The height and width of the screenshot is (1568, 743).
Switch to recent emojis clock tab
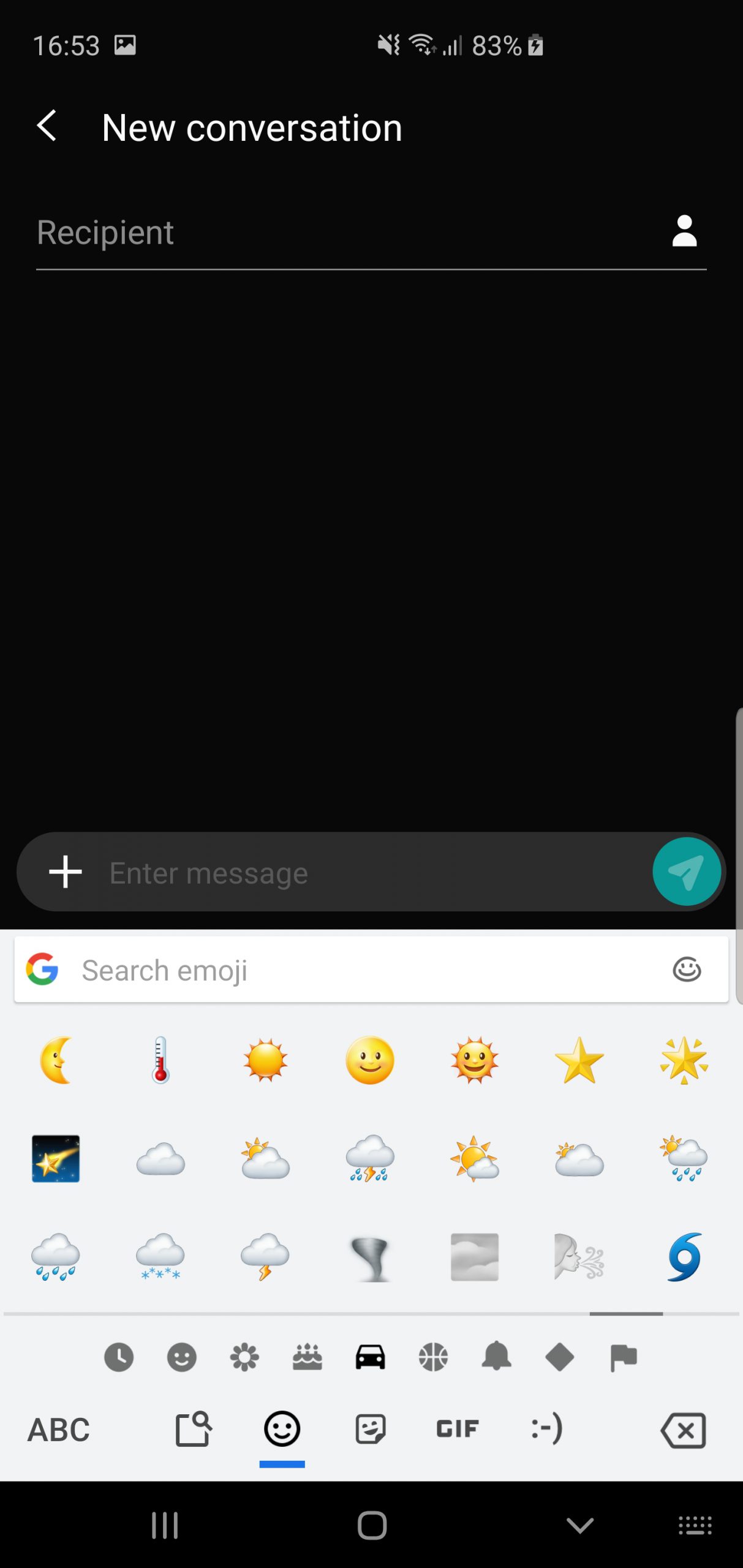click(119, 1357)
